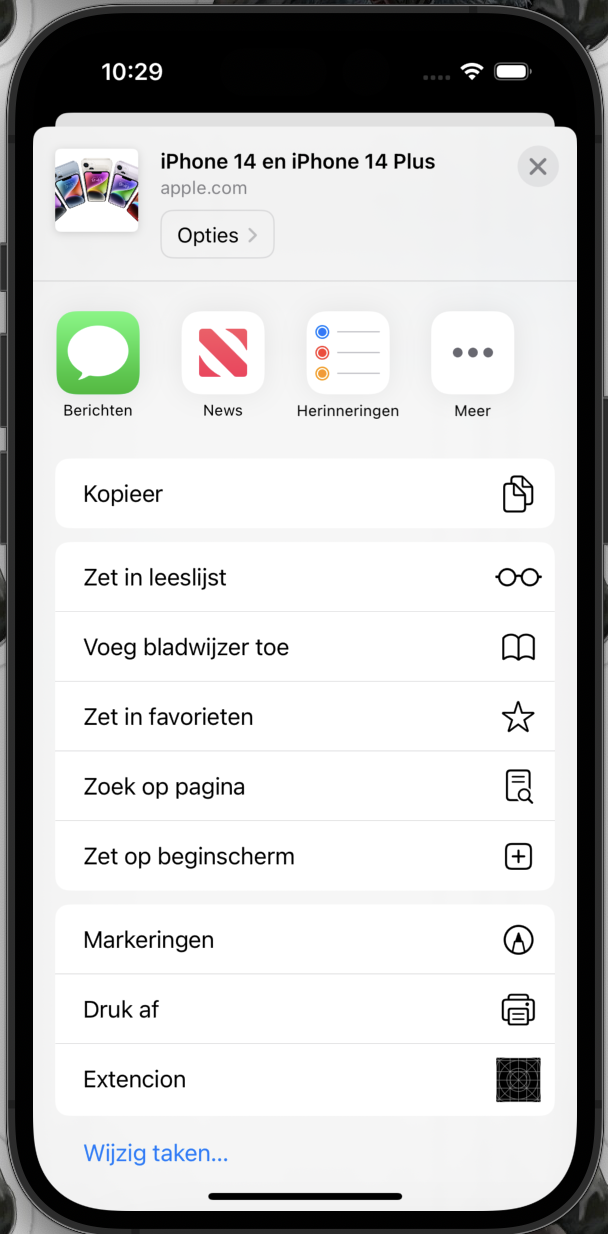
Task: Select Kopieer to copy the link
Action: pos(305,494)
